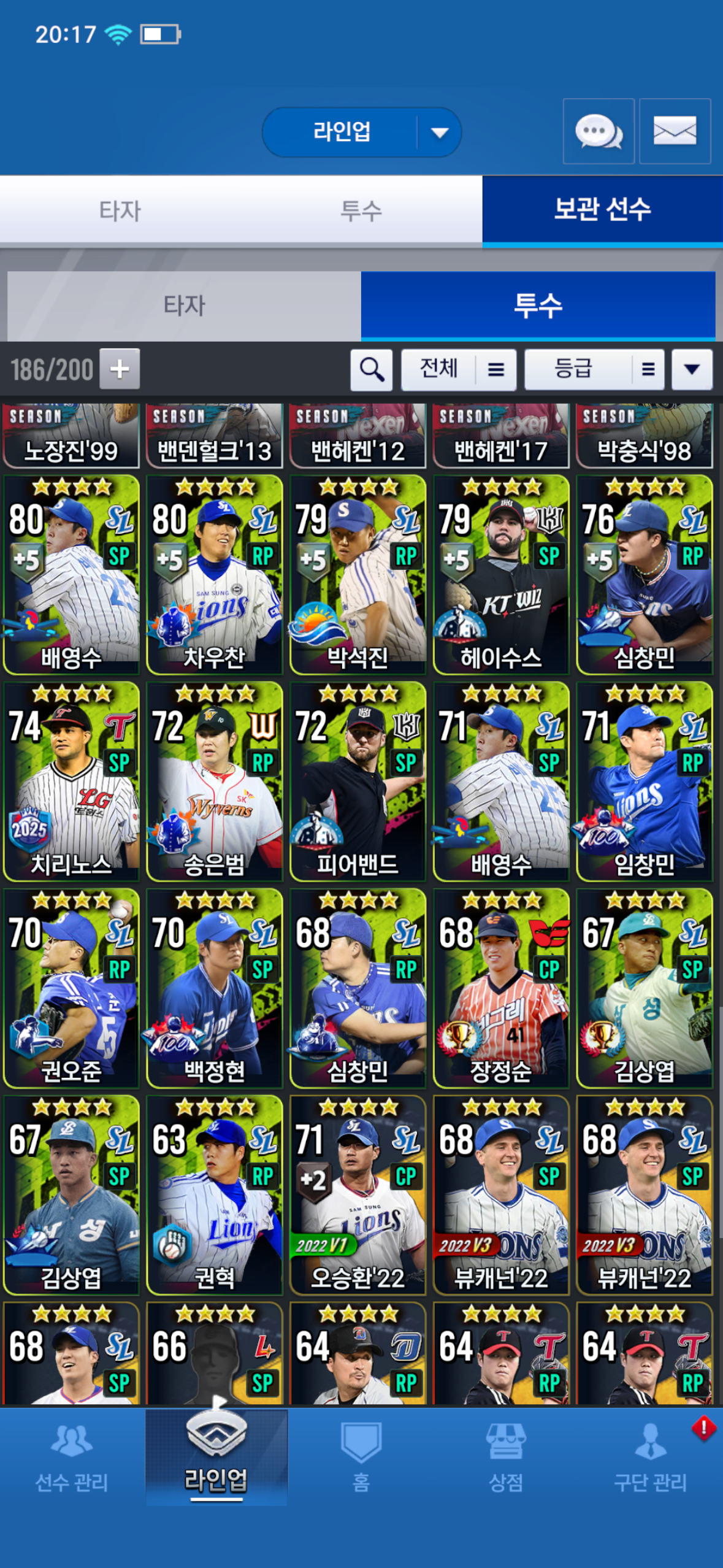Open the magnifier search for players
This screenshot has width=723, height=1568.
[371, 370]
